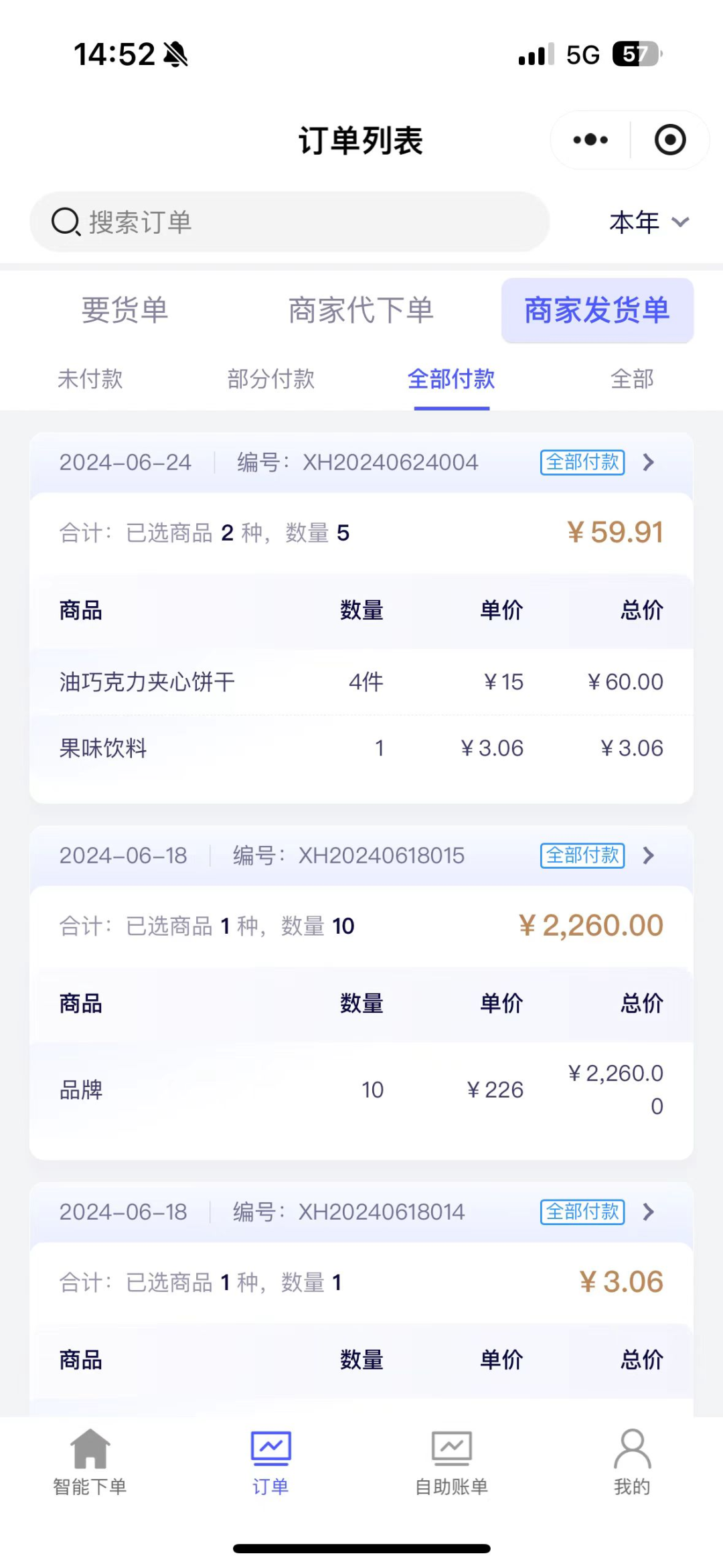This screenshot has width=723, height=1568.
Task: Select the 全部付款 filter tab
Action: coord(451,379)
